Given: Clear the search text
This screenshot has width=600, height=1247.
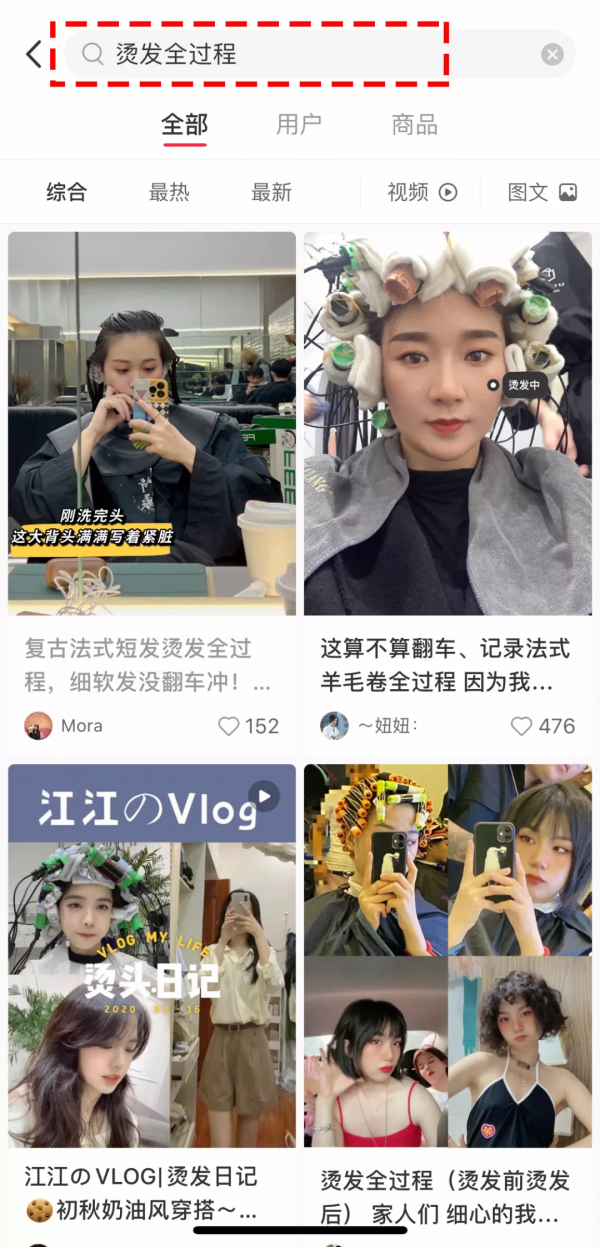Looking at the screenshot, I should click(552, 54).
